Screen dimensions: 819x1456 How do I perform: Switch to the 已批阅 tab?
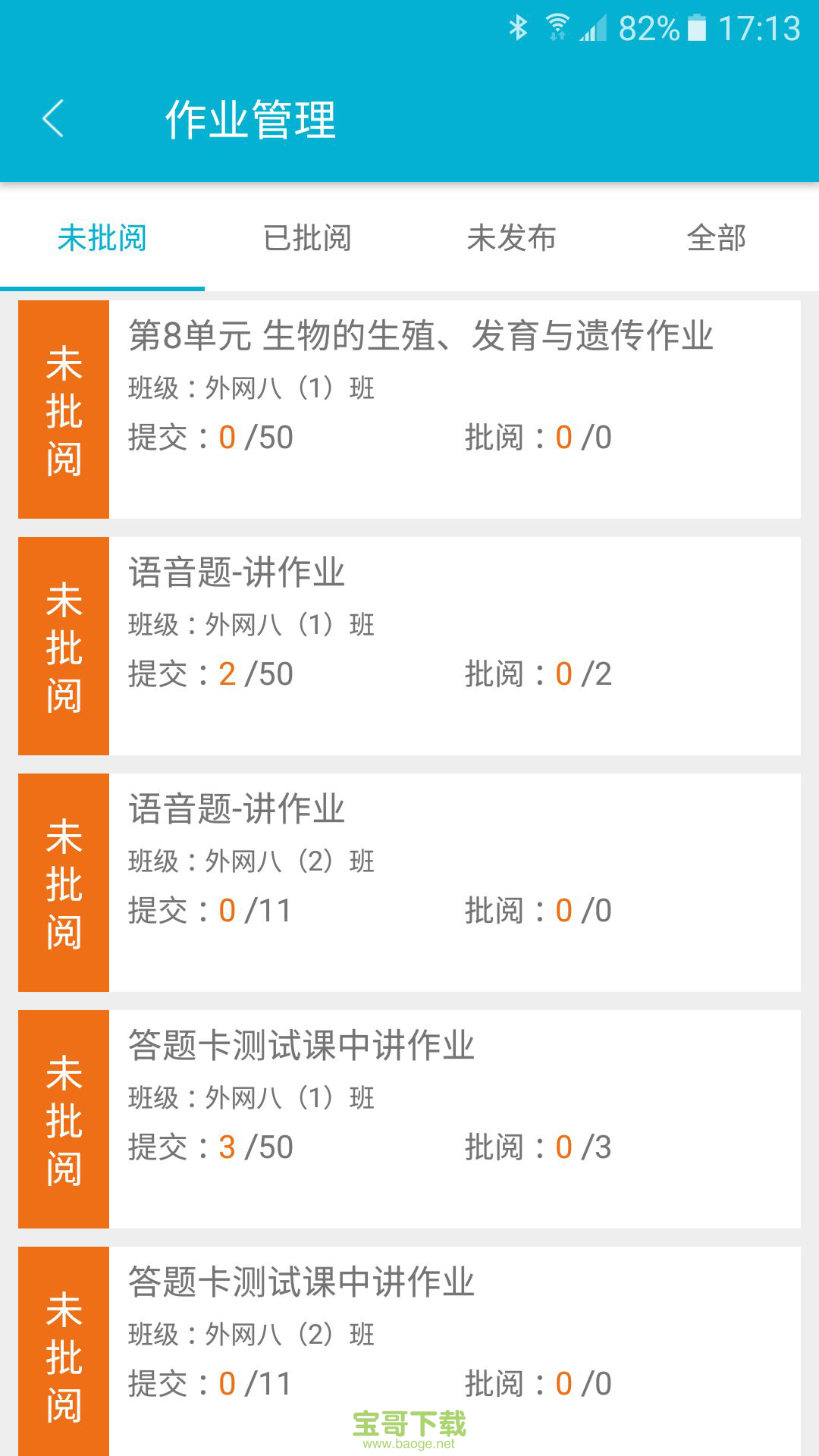point(307,239)
